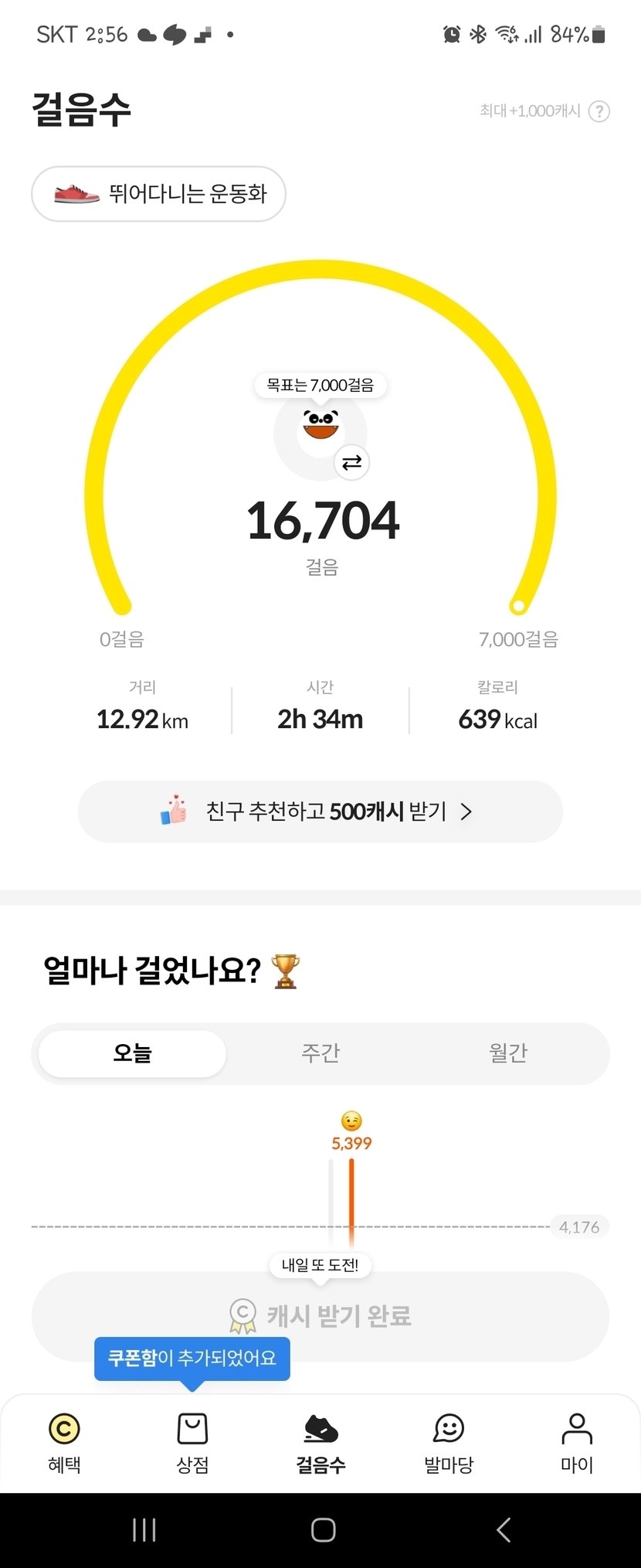641x1568 pixels.
Task: Open the 발마당 tab
Action: [449, 1443]
